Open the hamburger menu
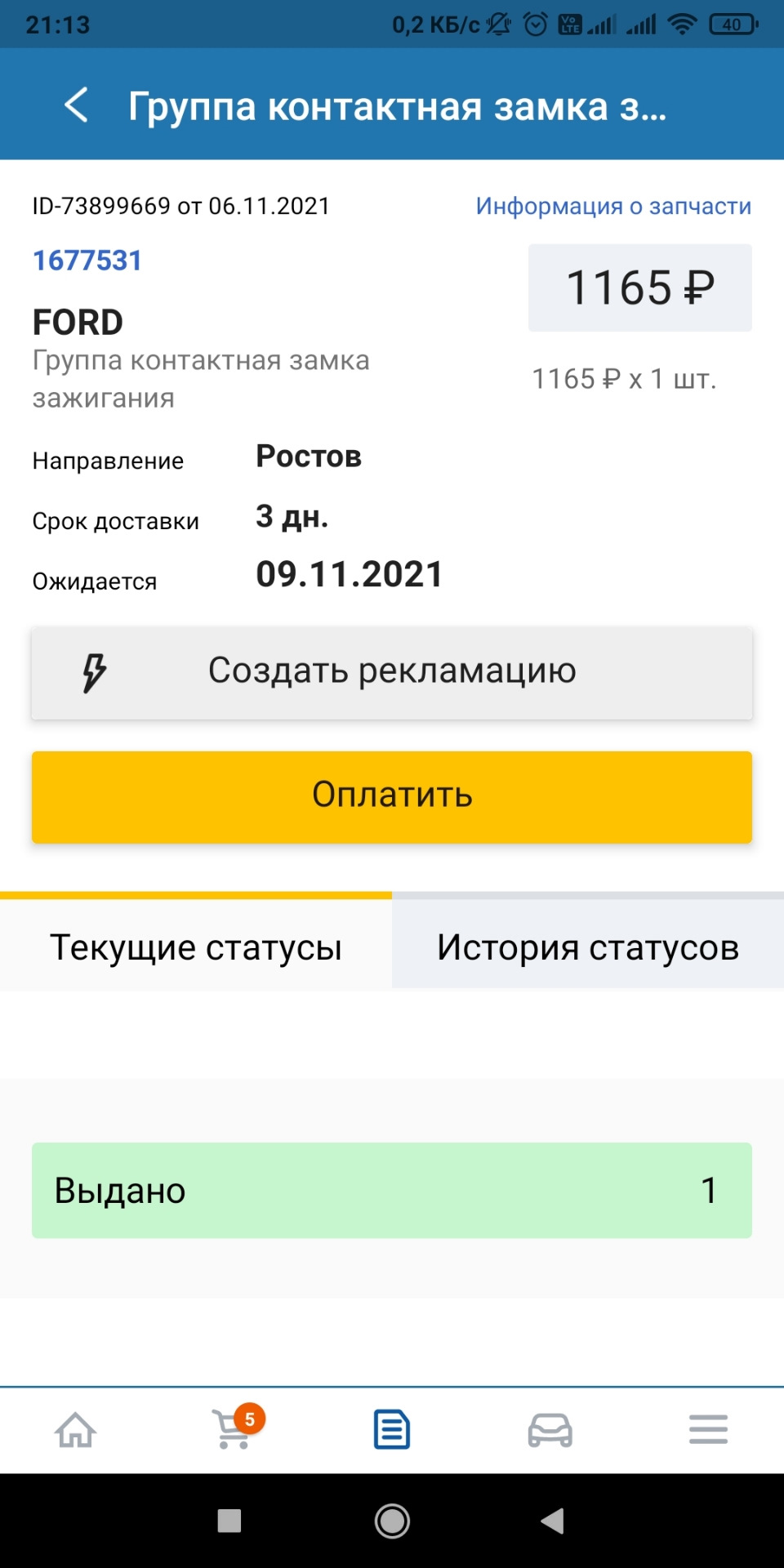 [x=708, y=1430]
